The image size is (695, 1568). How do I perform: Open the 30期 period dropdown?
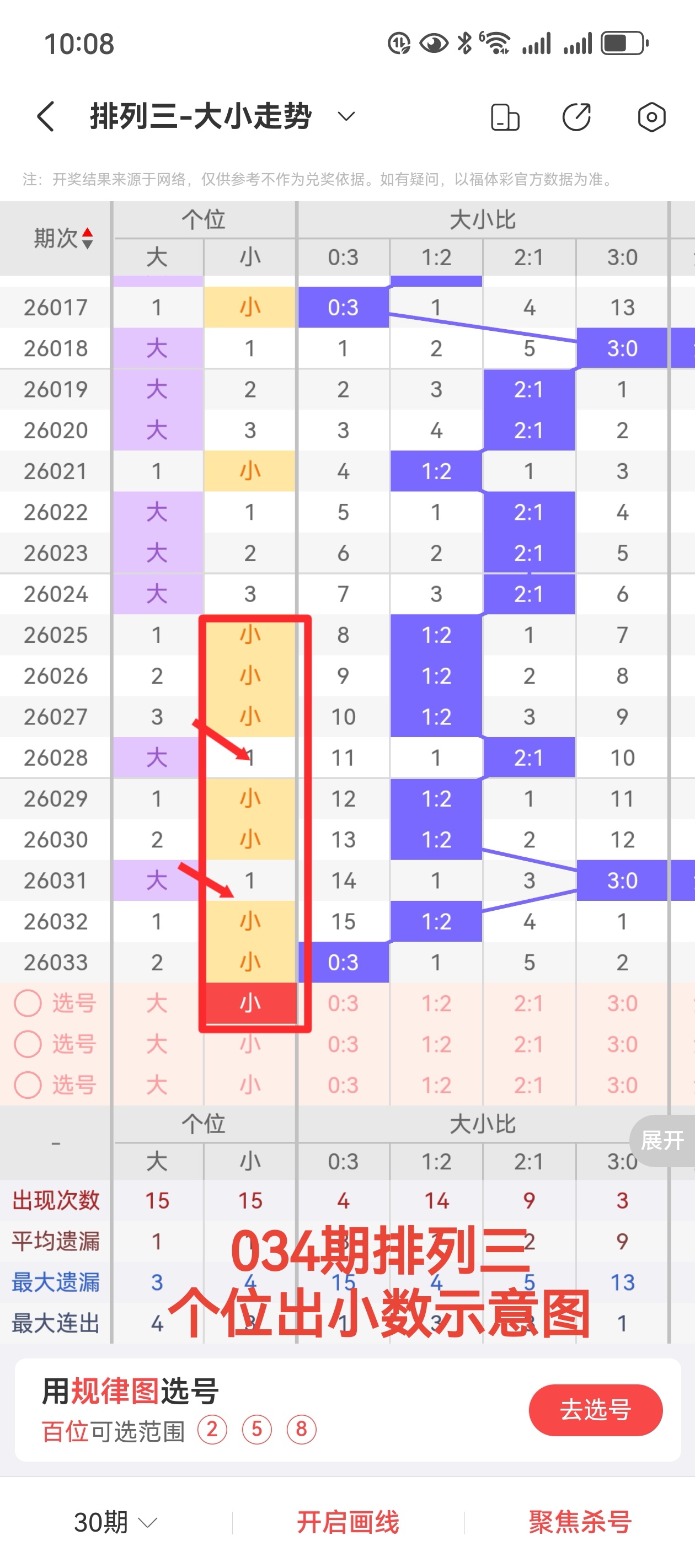click(x=115, y=1522)
